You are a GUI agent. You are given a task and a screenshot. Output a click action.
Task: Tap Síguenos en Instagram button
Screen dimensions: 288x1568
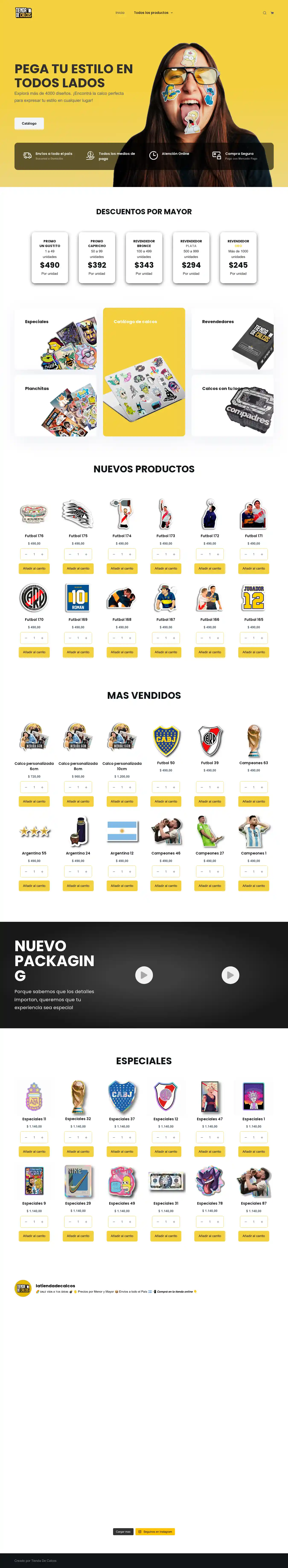point(156,1532)
